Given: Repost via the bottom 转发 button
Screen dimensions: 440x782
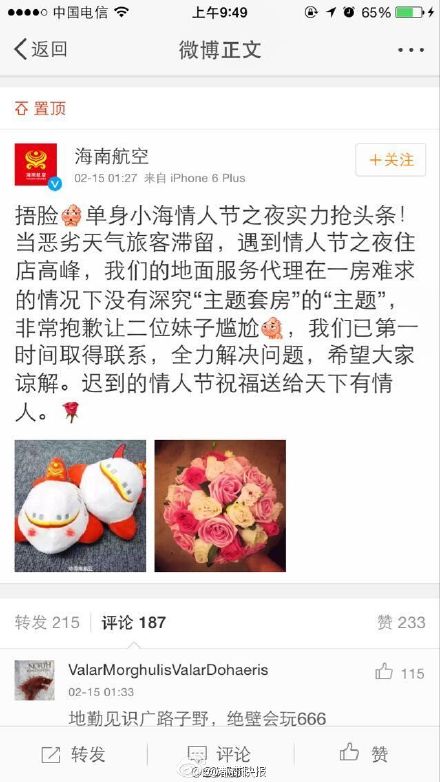Looking at the screenshot, I should (x=73, y=754).
